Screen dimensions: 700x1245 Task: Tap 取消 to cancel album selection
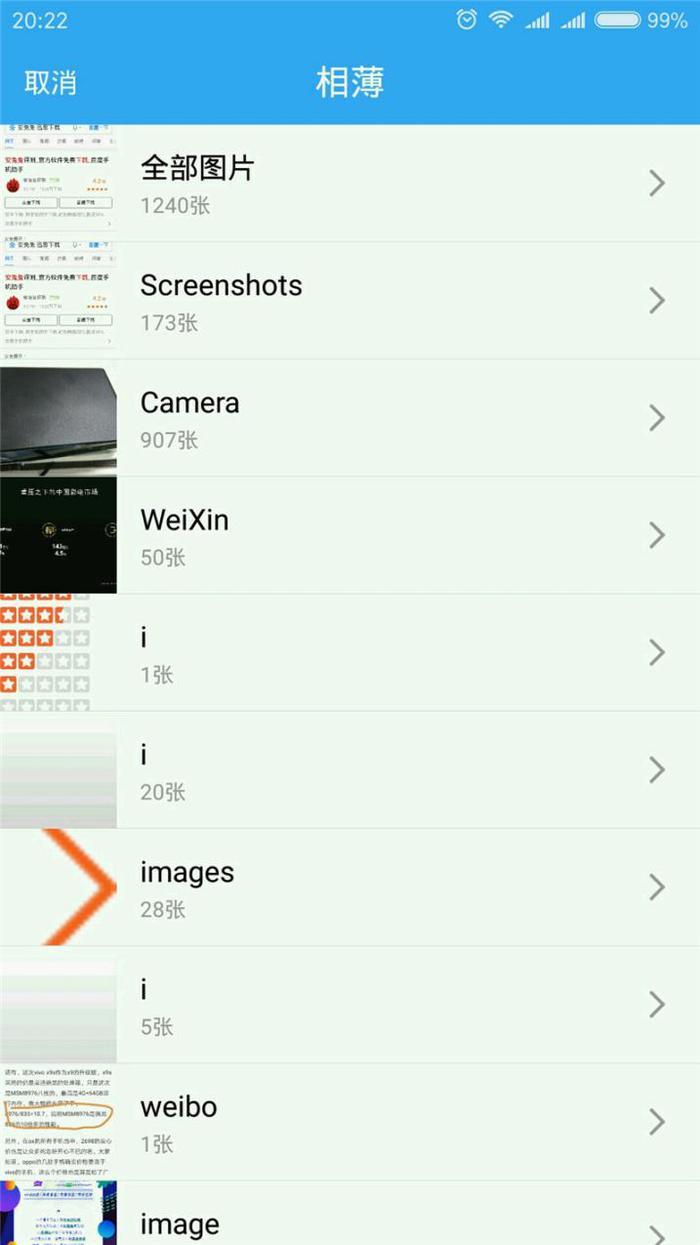50,82
